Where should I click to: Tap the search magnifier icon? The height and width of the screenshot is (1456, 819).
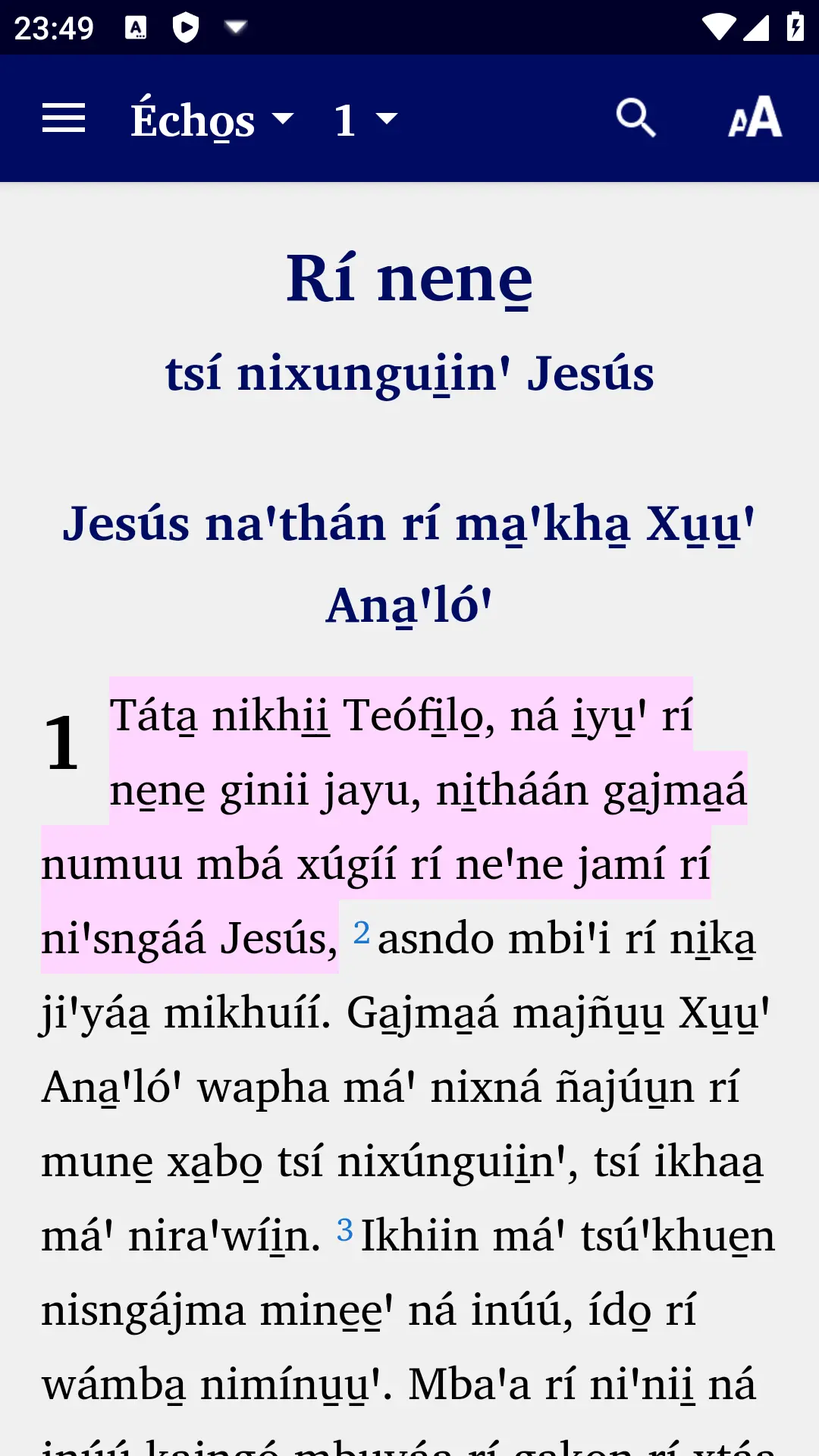pos(635,118)
